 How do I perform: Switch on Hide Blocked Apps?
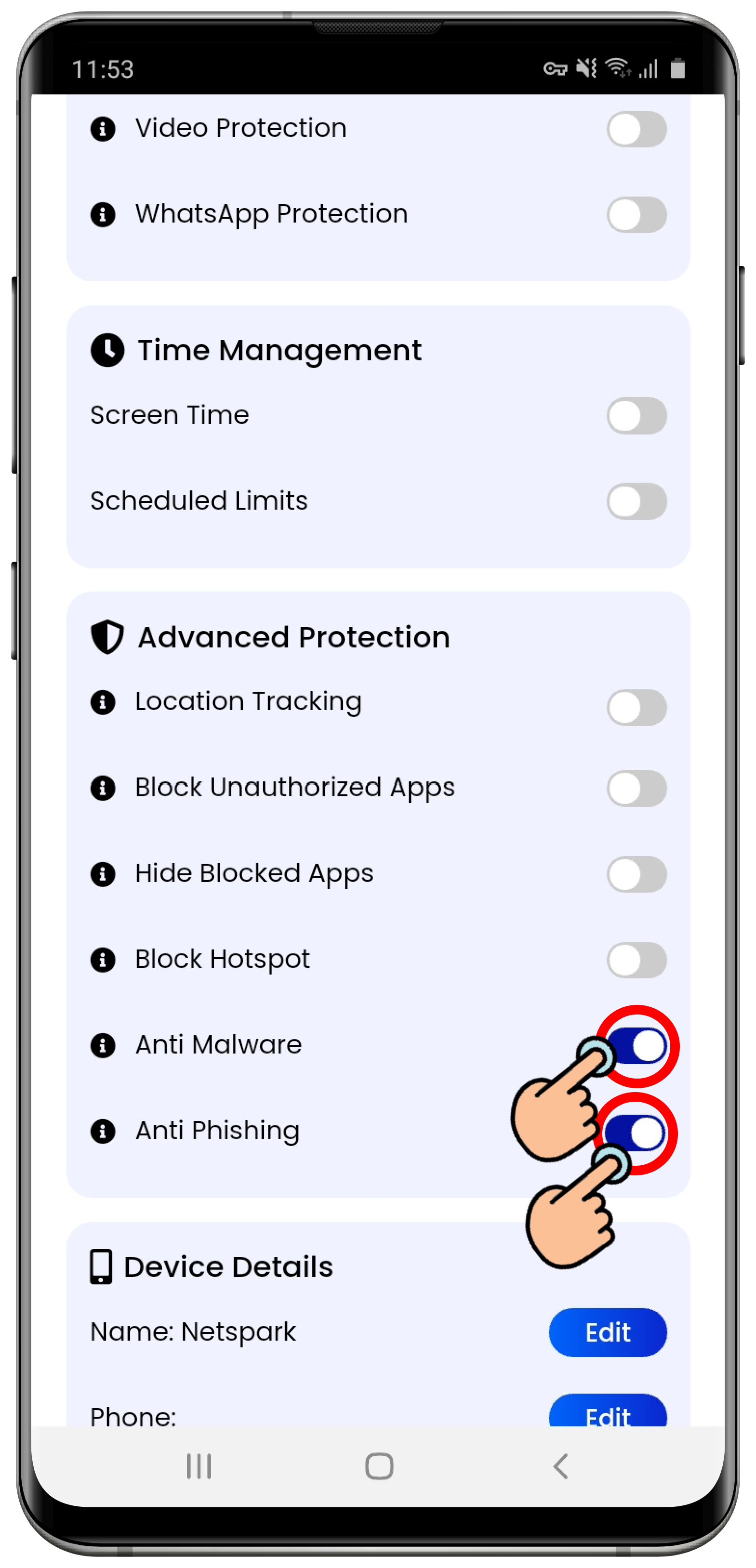click(x=636, y=874)
